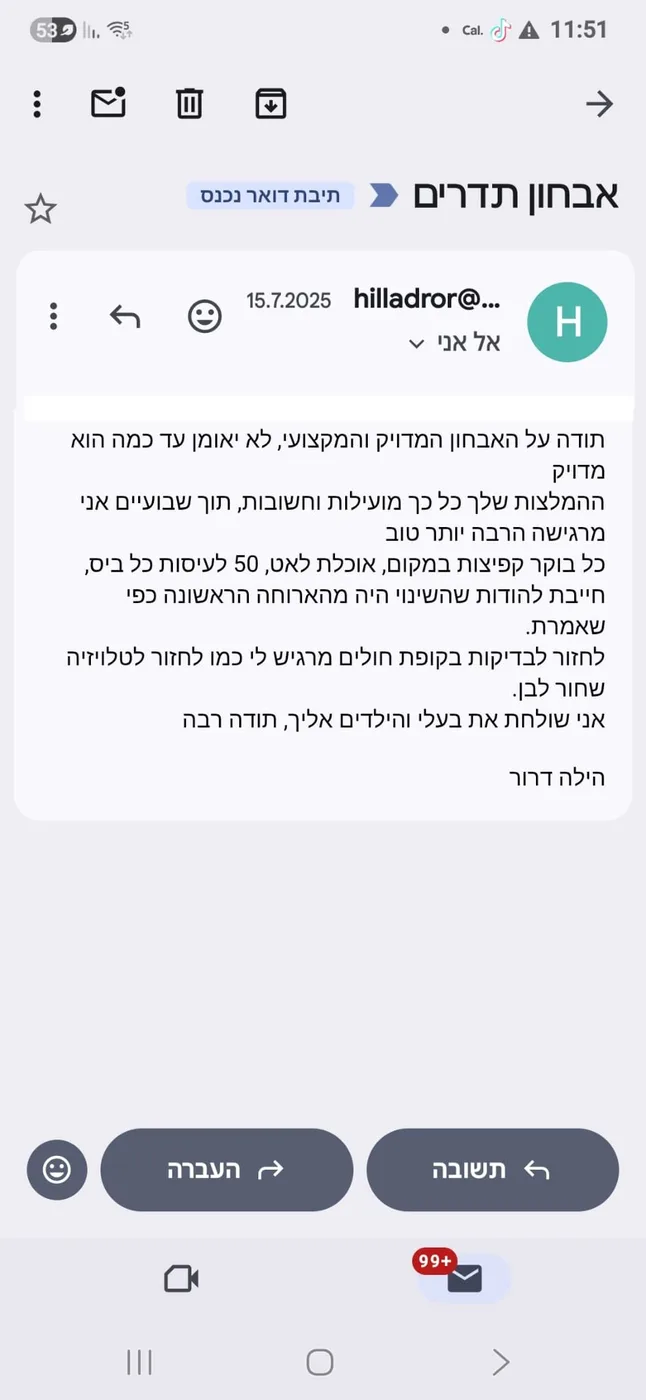Switch to the Mail tab
Image resolution: width=646 pixels, height=1400 pixels.
point(464,1278)
